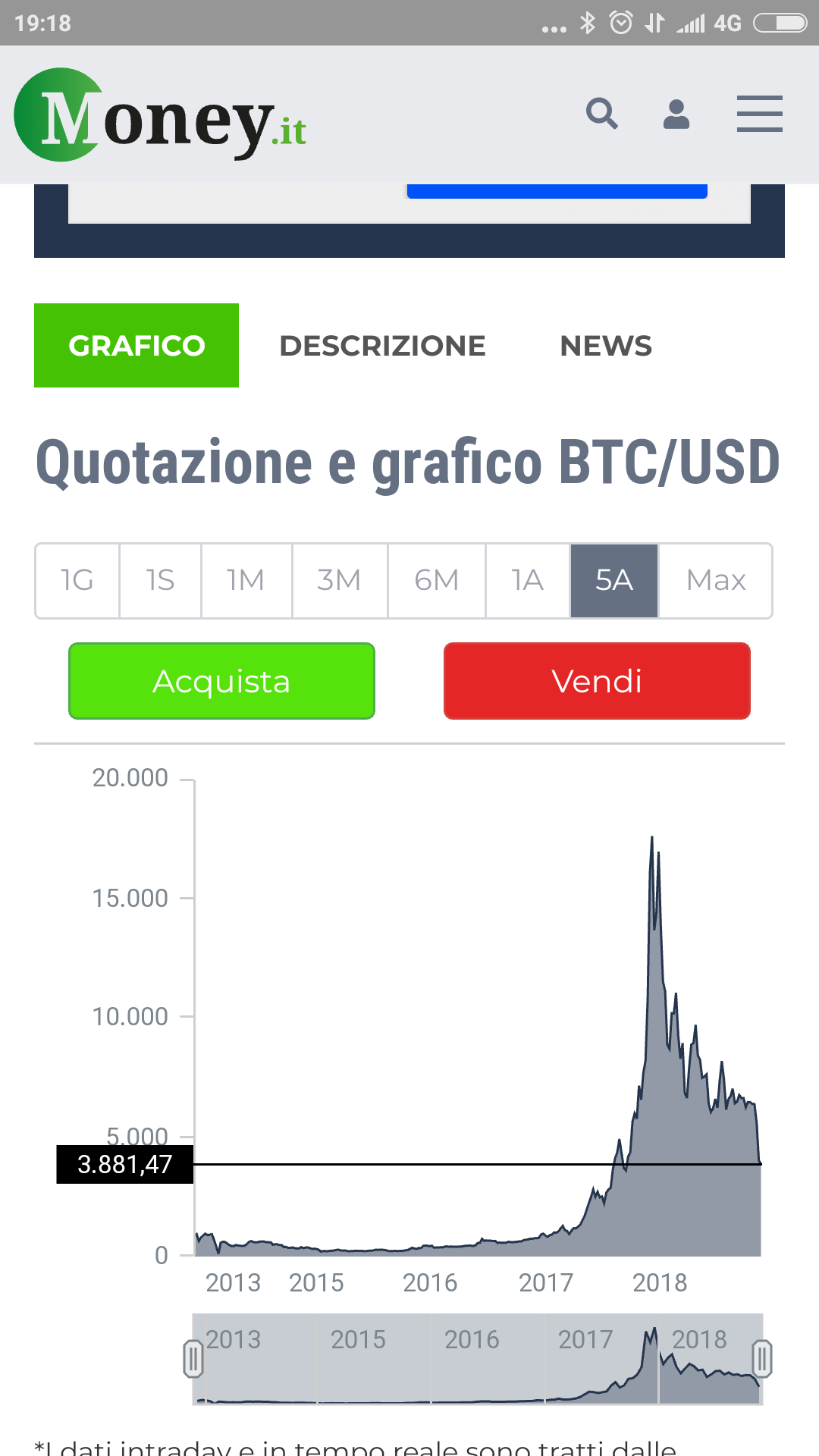Tap the right range slider handle
The image size is (819, 1456).
pos(762,1358)
